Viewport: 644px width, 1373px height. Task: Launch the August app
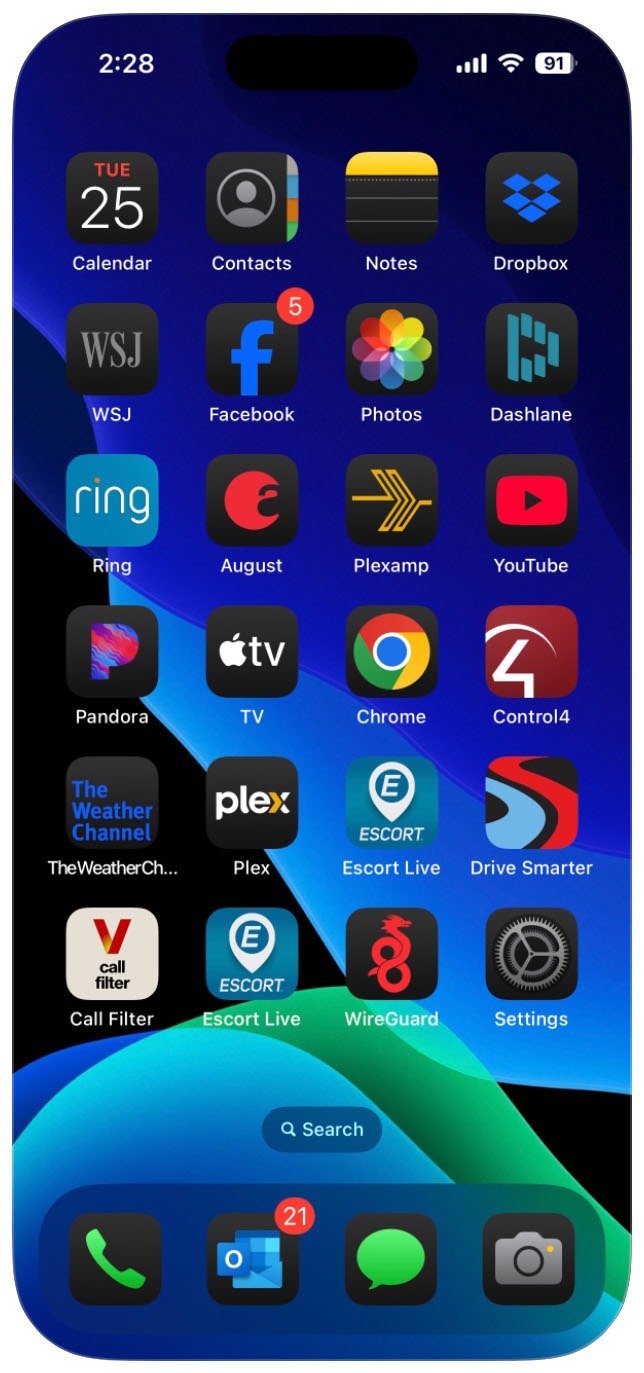pyautogui.click(x=252, y=500)
